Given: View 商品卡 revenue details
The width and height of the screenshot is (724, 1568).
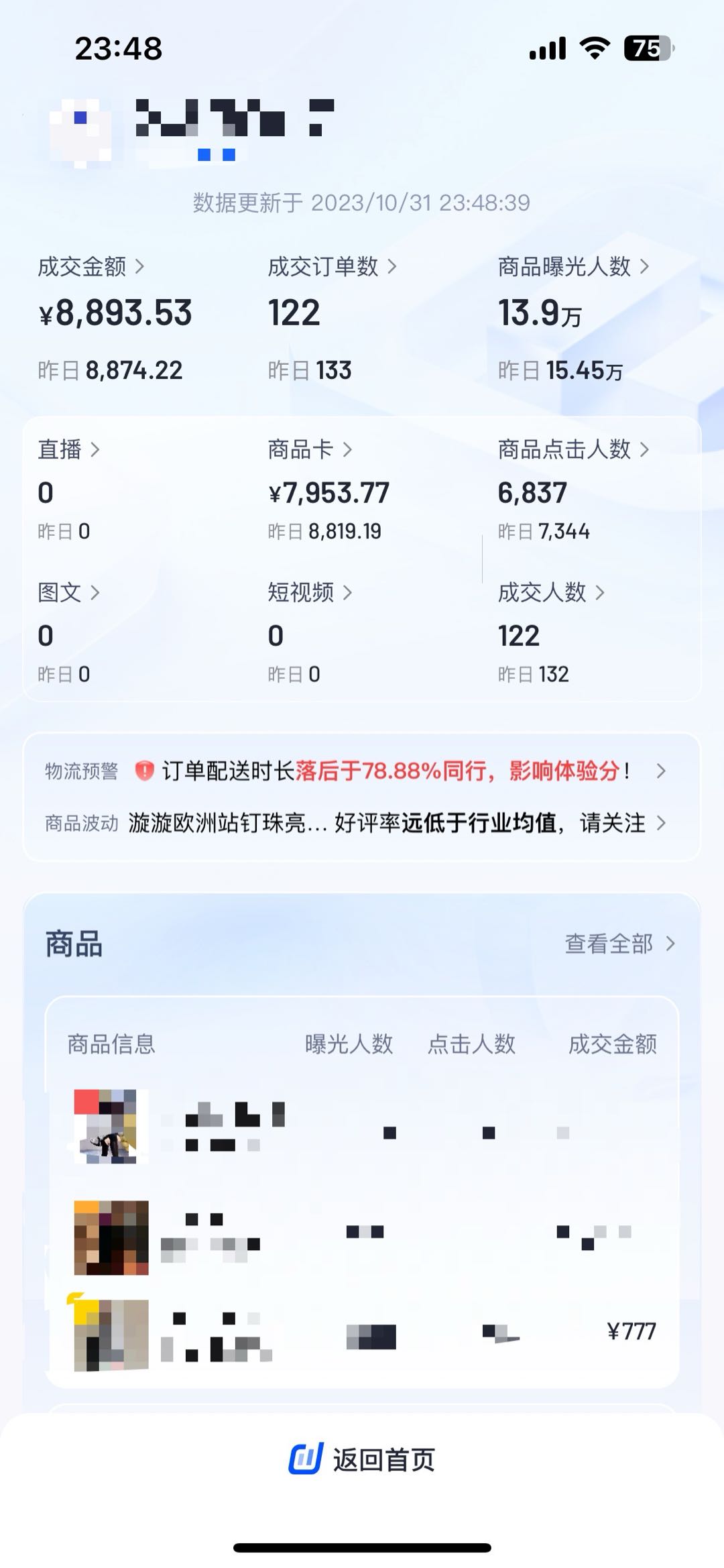Looking at the screenshot, I should 310,449.
